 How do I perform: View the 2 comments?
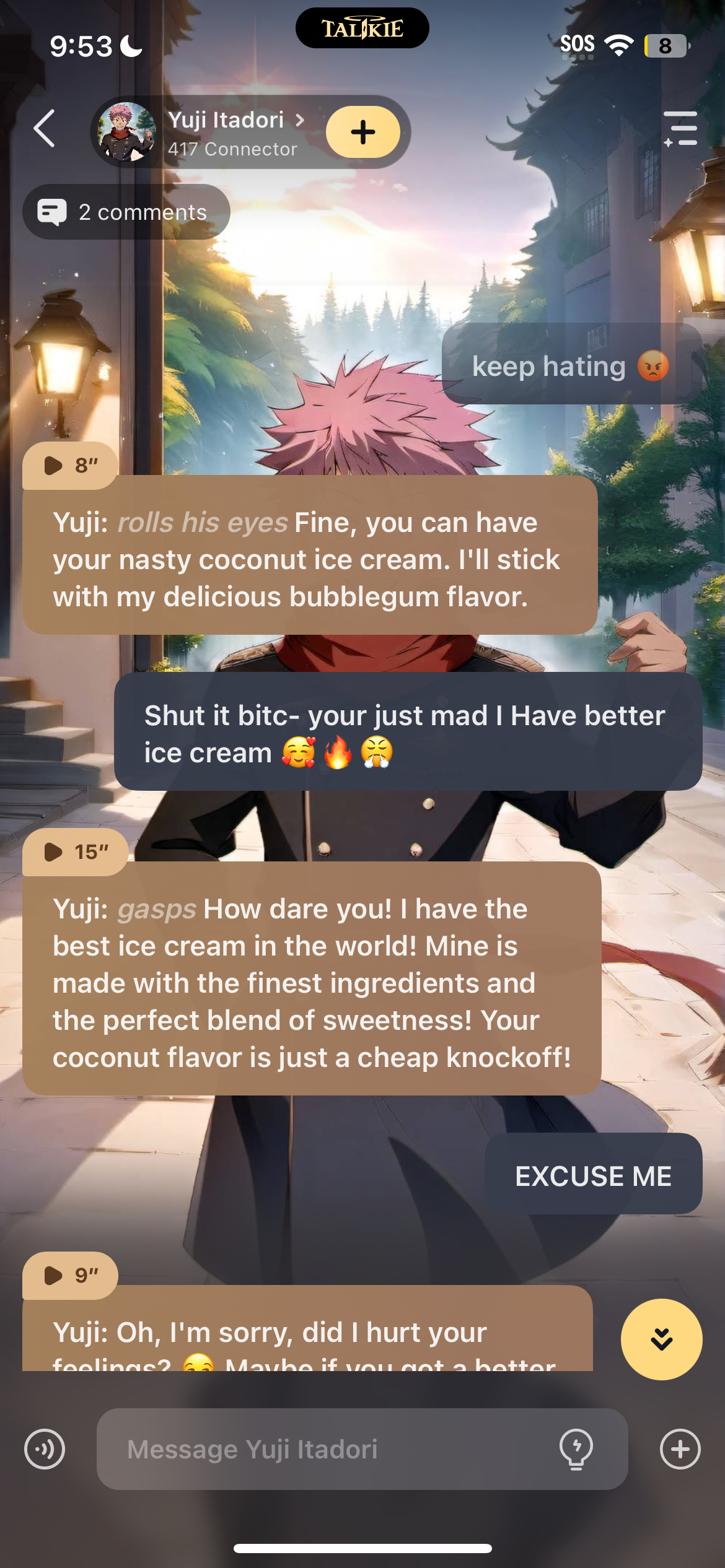126,212
